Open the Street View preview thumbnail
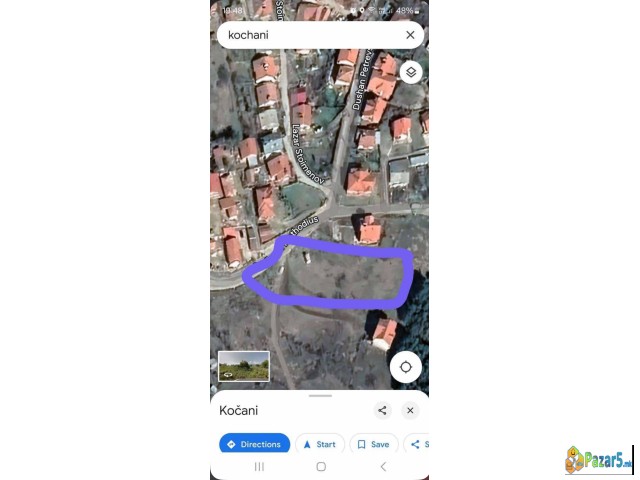The image size is (640, 480). [x=244, y=366]
